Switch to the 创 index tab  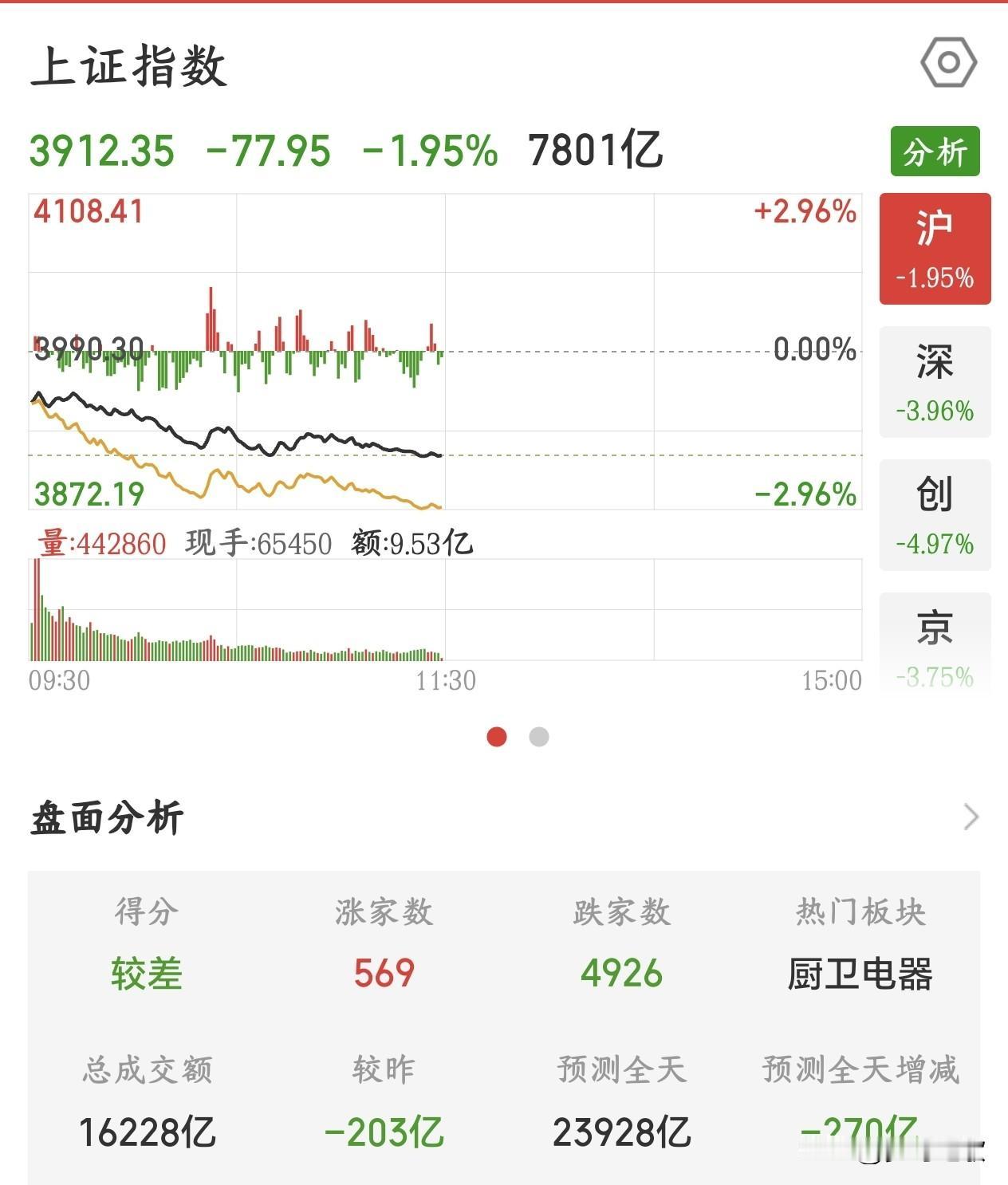pos(935,515)
